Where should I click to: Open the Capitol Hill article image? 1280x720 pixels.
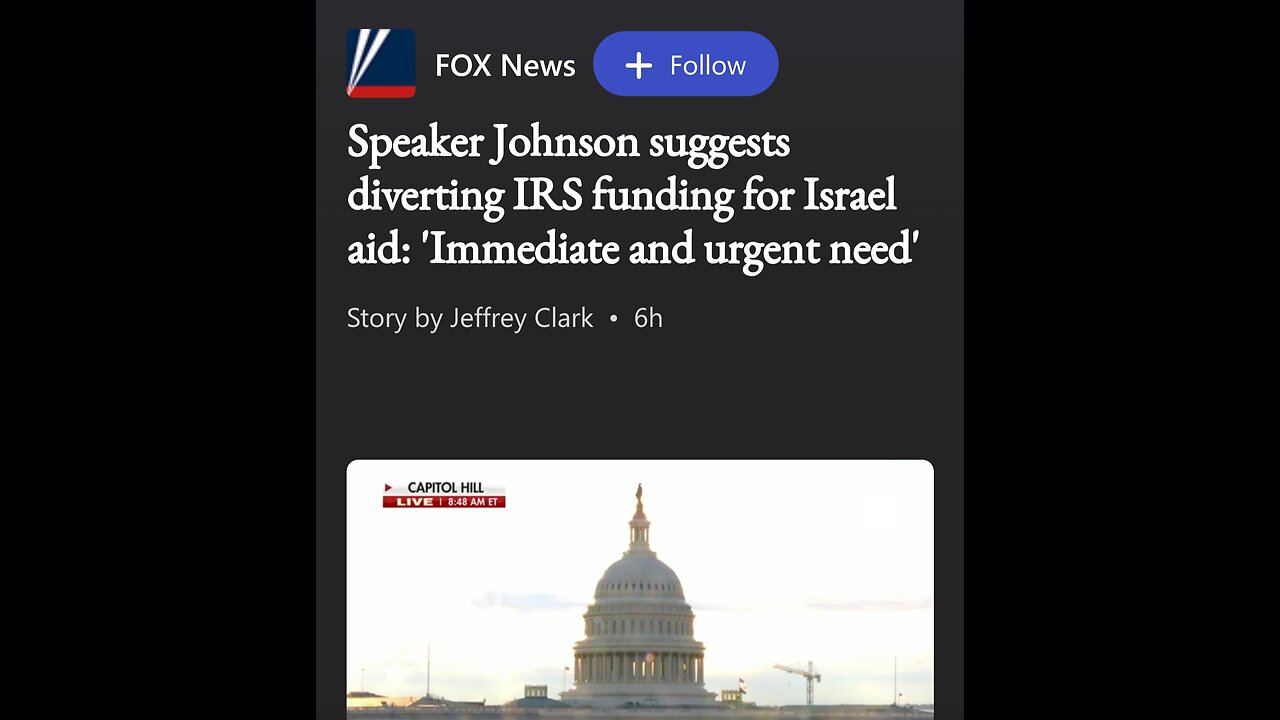pos(640,588)
